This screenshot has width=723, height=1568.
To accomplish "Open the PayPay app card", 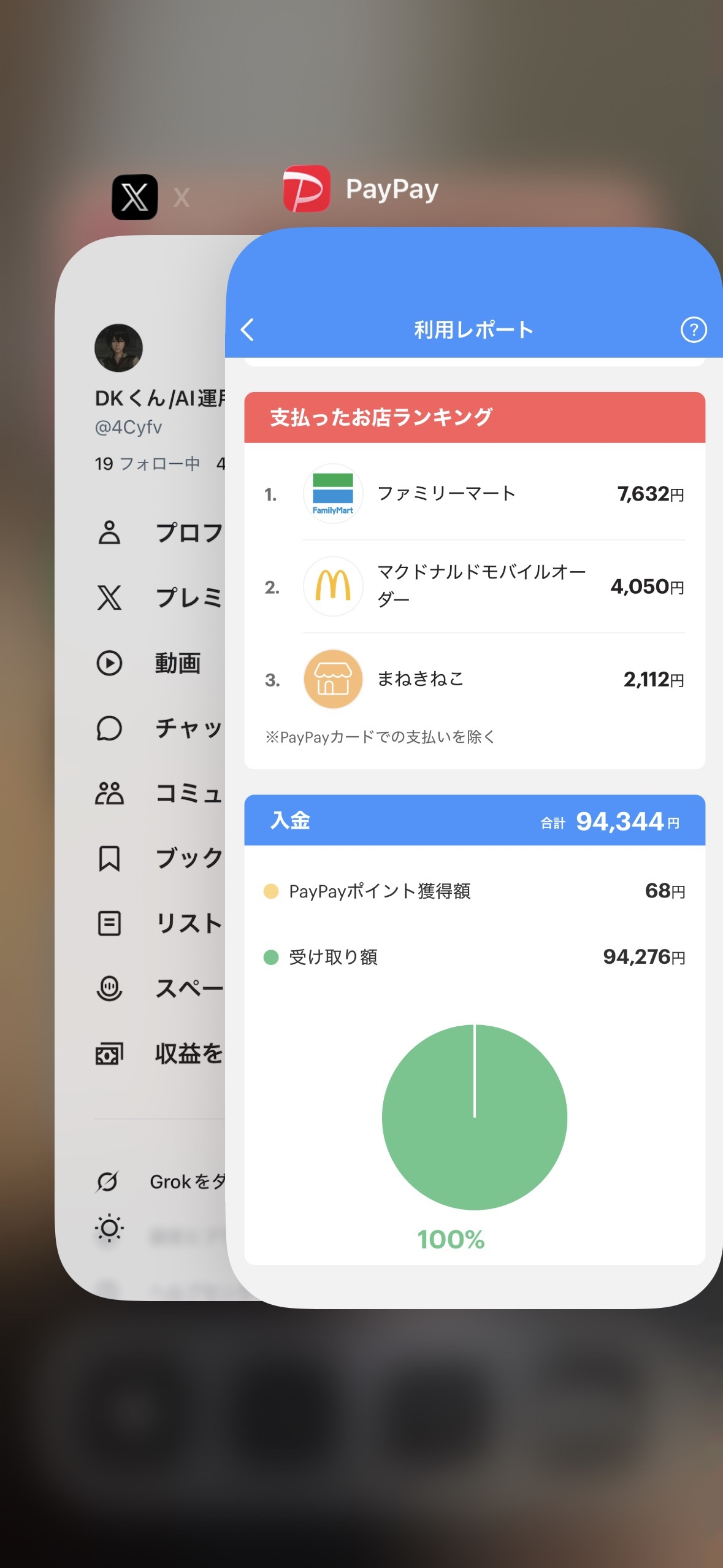I will (x=474, y=767).
